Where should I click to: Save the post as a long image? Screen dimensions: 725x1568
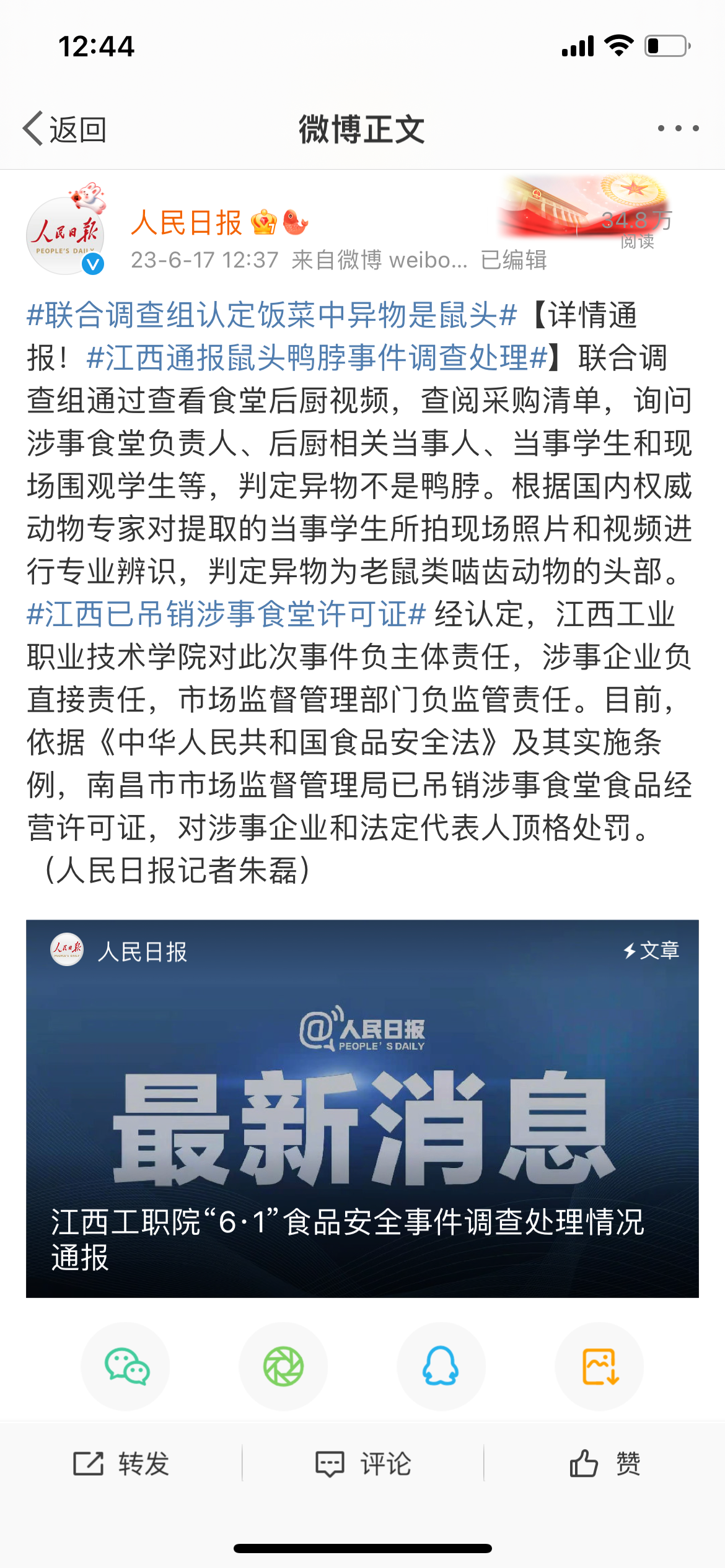click(599, 1366)
